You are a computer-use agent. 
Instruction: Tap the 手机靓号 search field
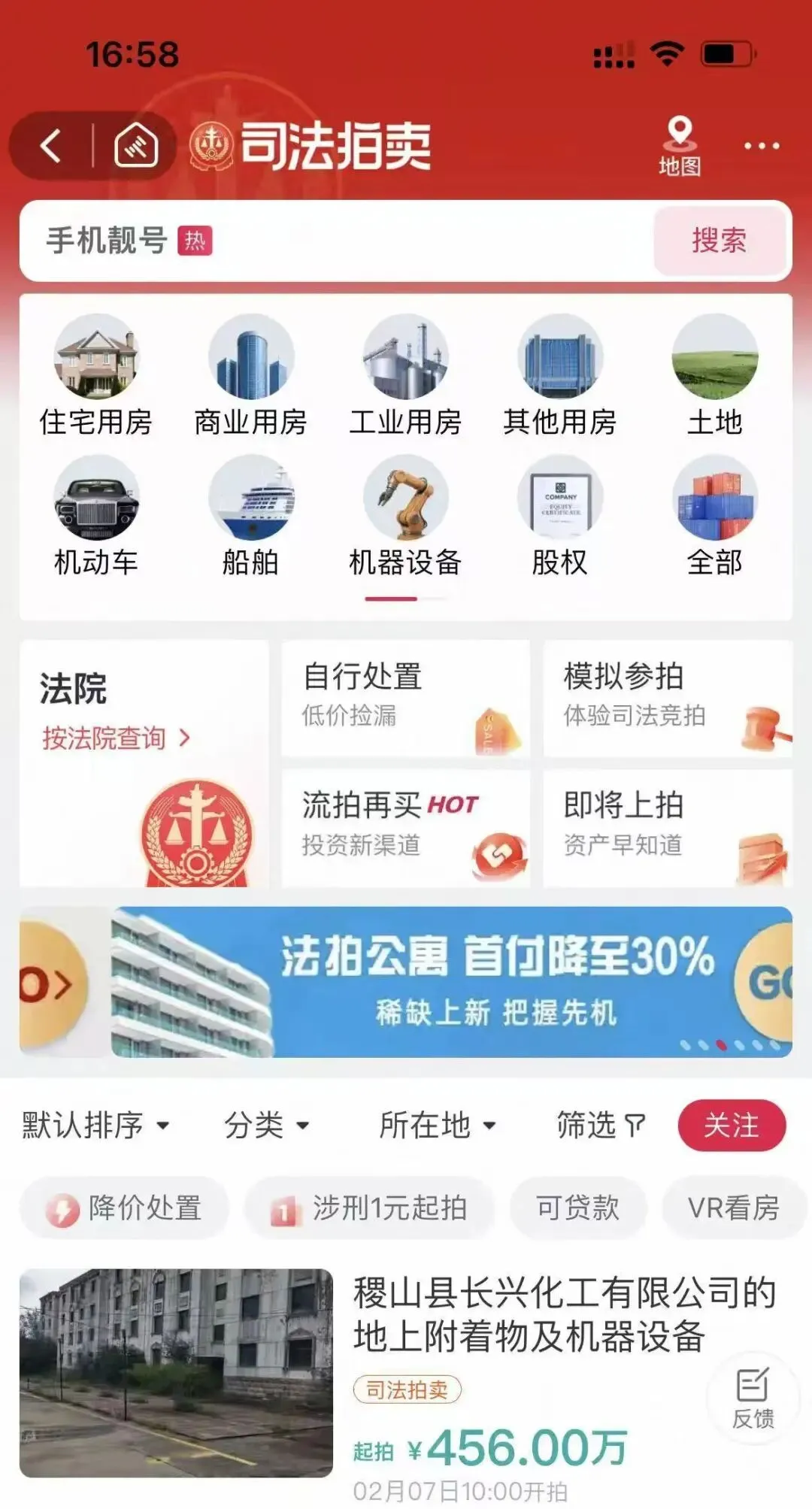(338, 241)
